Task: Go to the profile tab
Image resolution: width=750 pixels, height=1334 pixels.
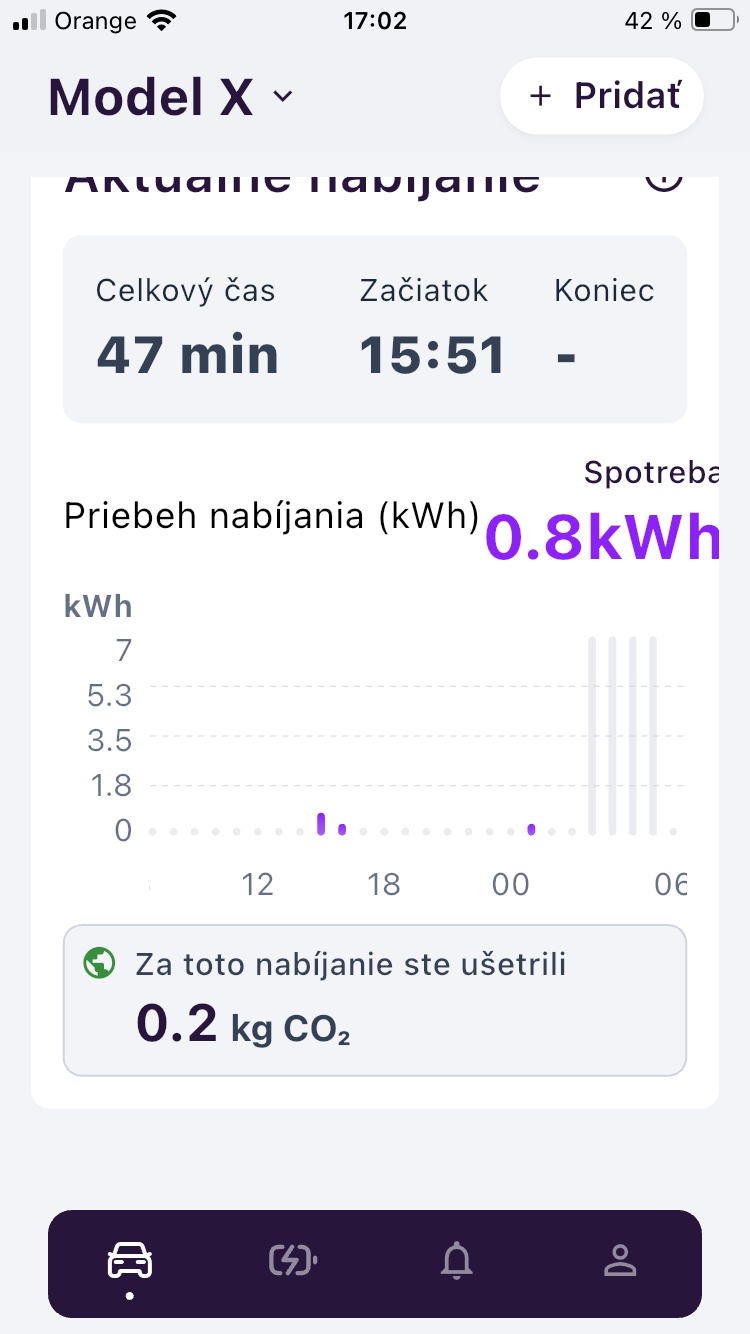Action: pos(620,1262)
